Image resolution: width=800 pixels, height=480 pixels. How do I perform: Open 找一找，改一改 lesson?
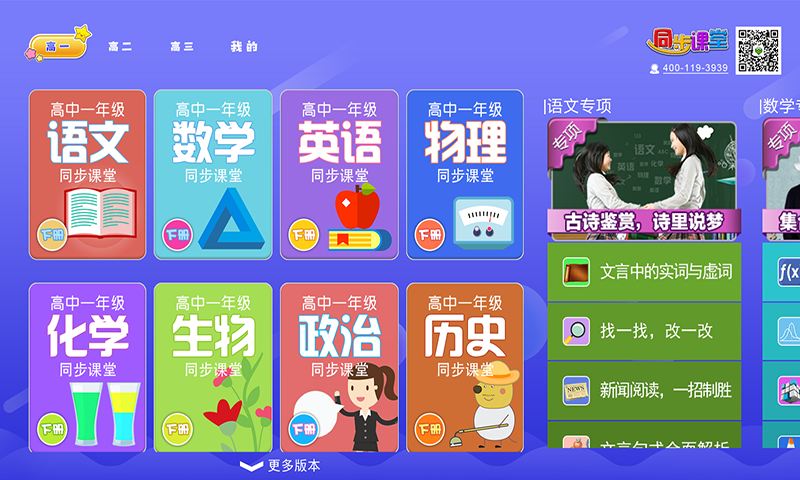point(644,331)
